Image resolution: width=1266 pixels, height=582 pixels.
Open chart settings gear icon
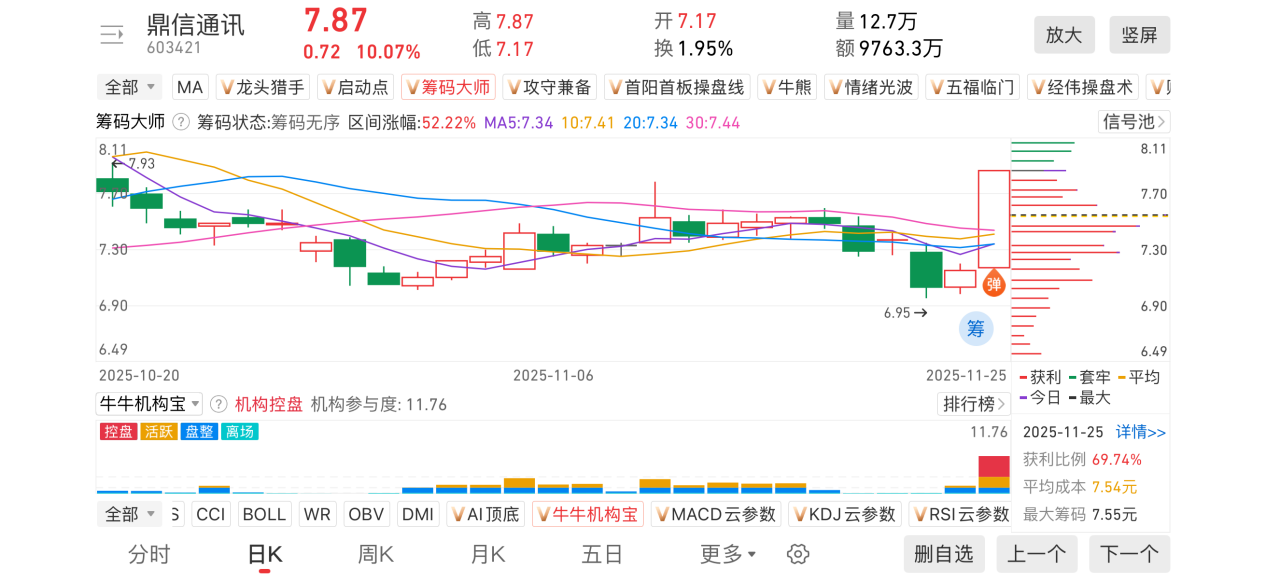coord(797,554)
